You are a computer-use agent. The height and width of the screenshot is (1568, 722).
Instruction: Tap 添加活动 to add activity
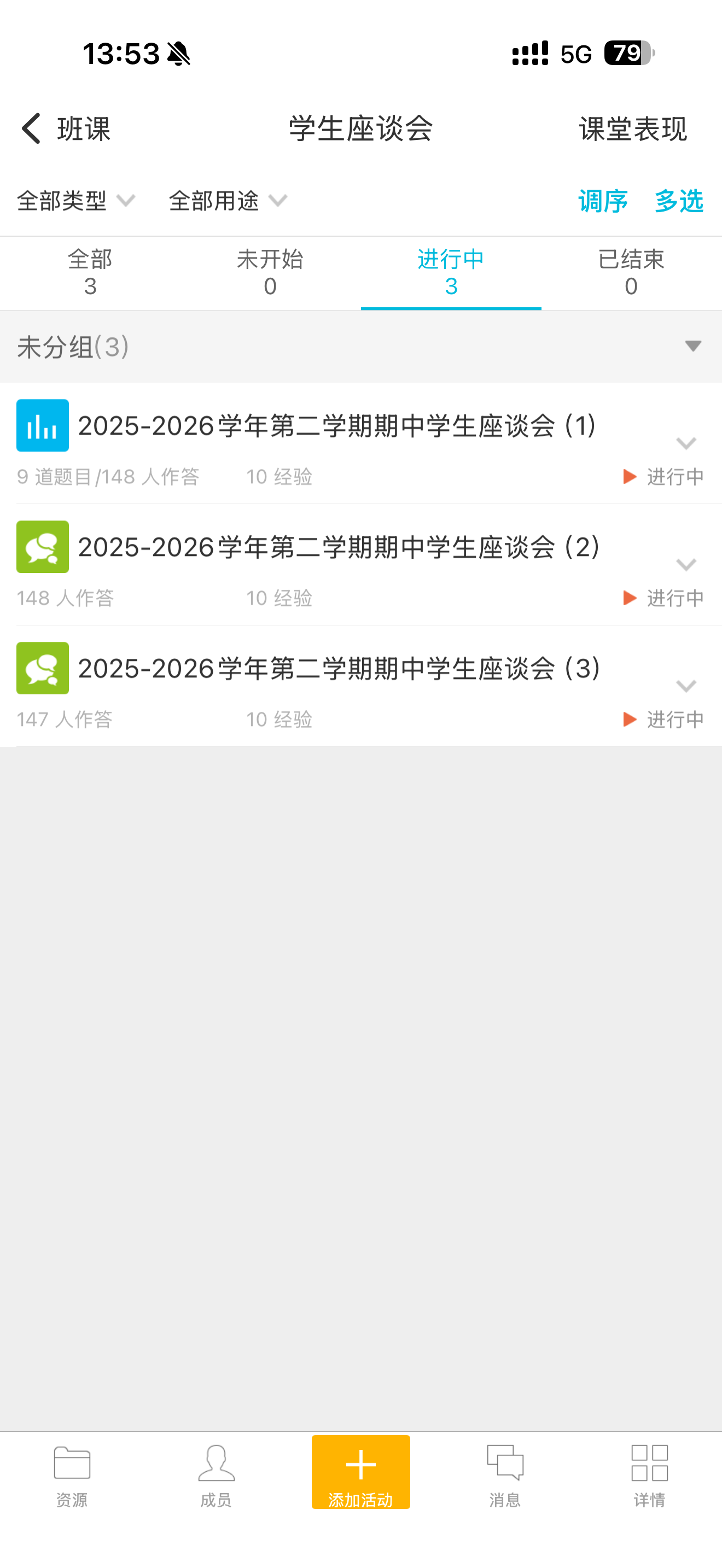tap(360, 1472)
